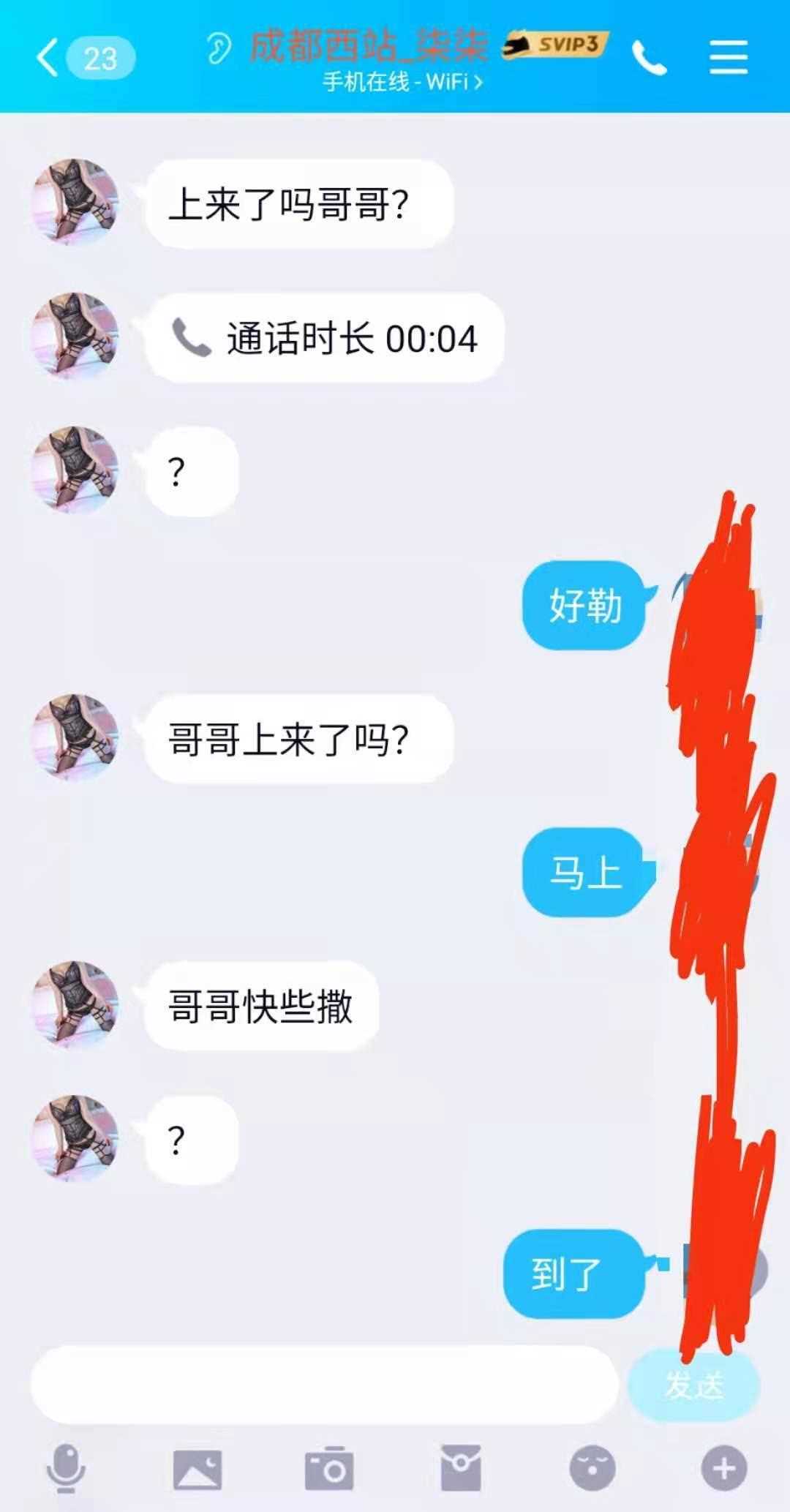Send a red packet
The image size is (790, 1512).
[461, 1468]
